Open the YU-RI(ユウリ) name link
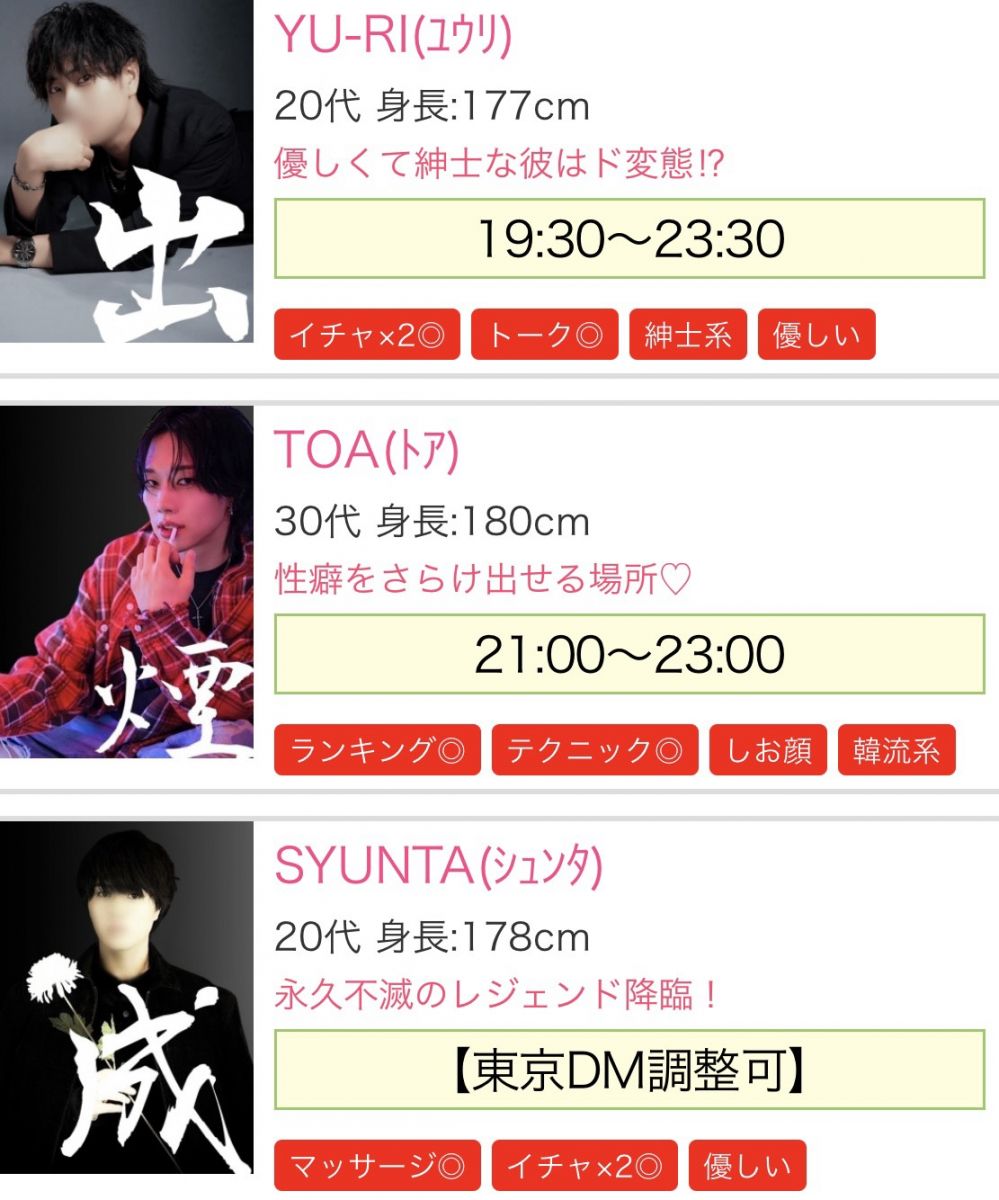 pyautogui.click(x=393, y=38)
